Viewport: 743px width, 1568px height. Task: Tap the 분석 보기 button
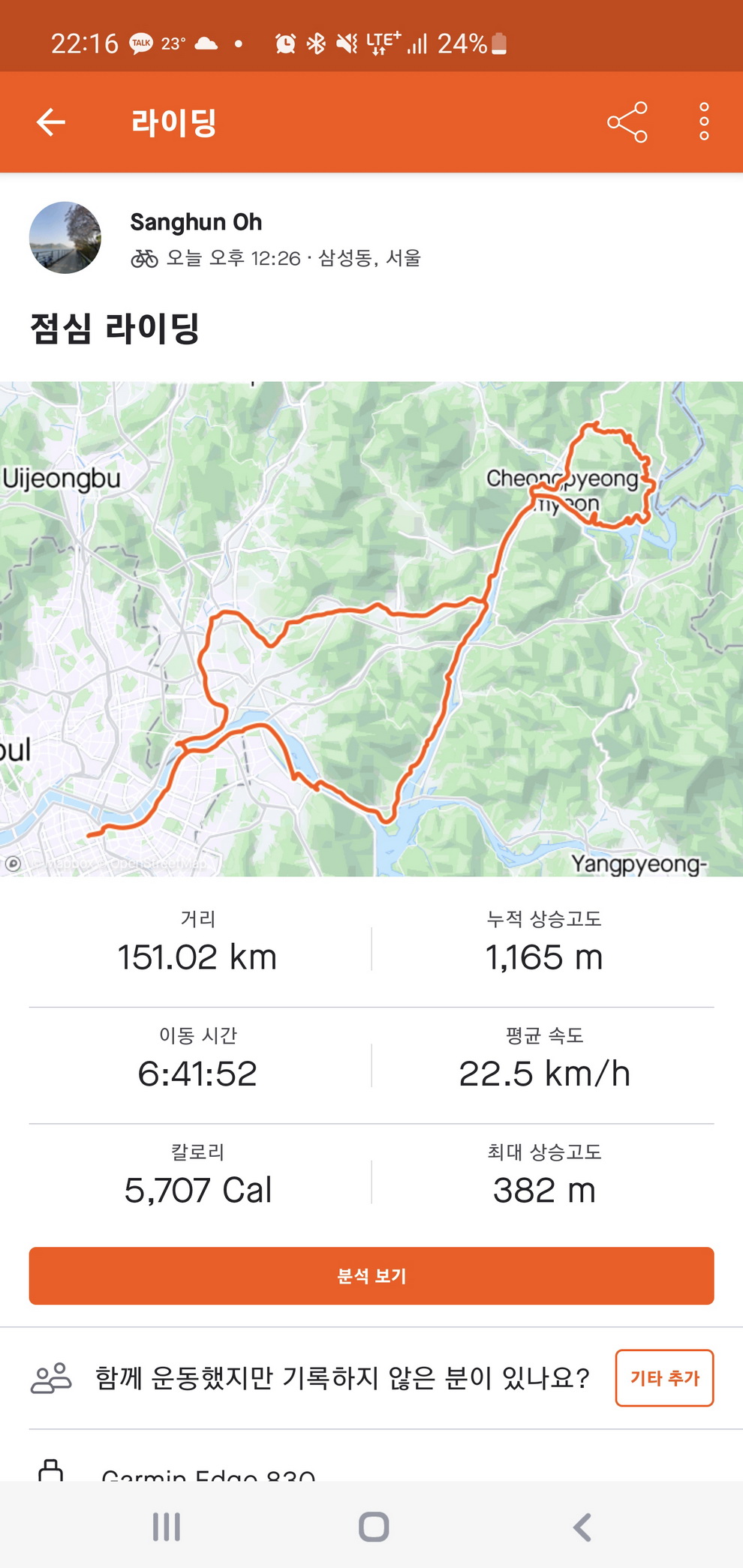coord(371,1275)
